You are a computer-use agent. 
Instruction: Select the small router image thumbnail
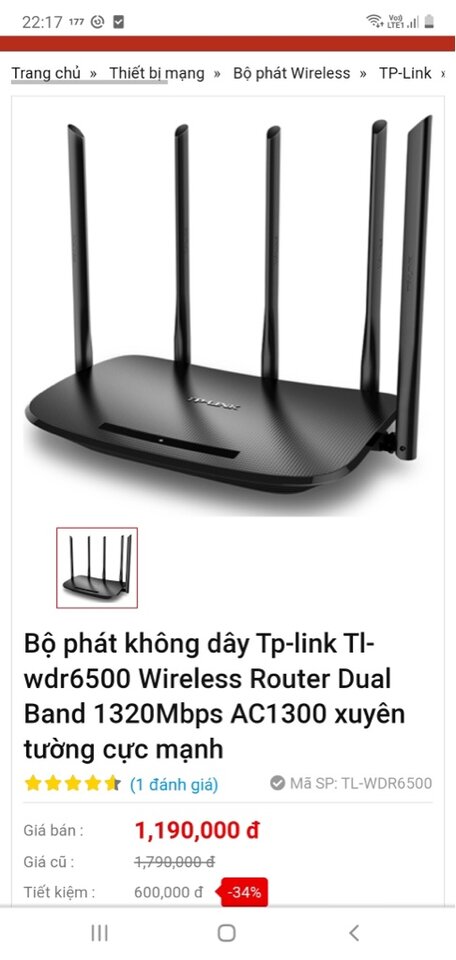coord(97,568)
